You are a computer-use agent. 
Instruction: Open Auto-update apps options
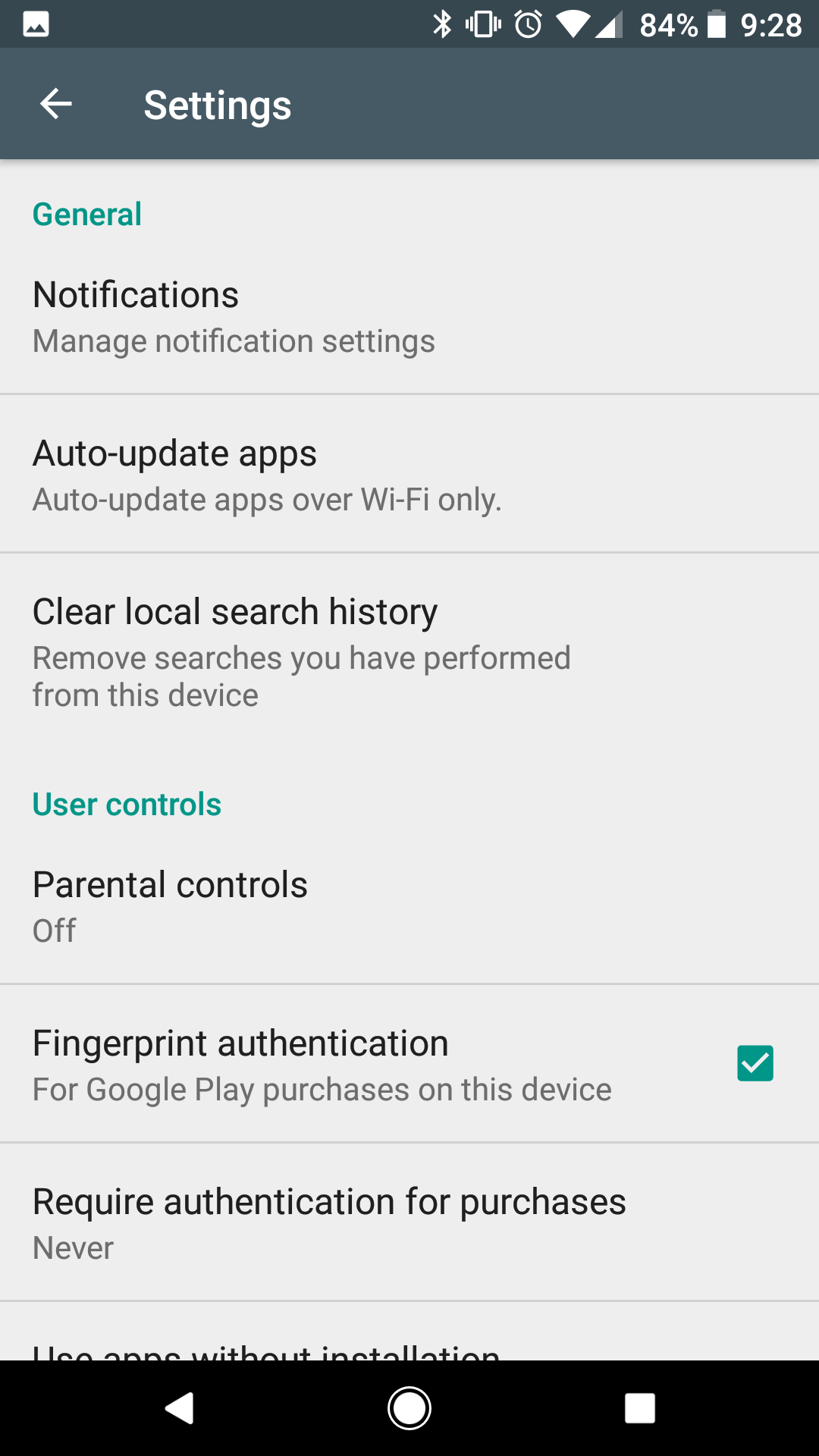[x=409, y=474]
